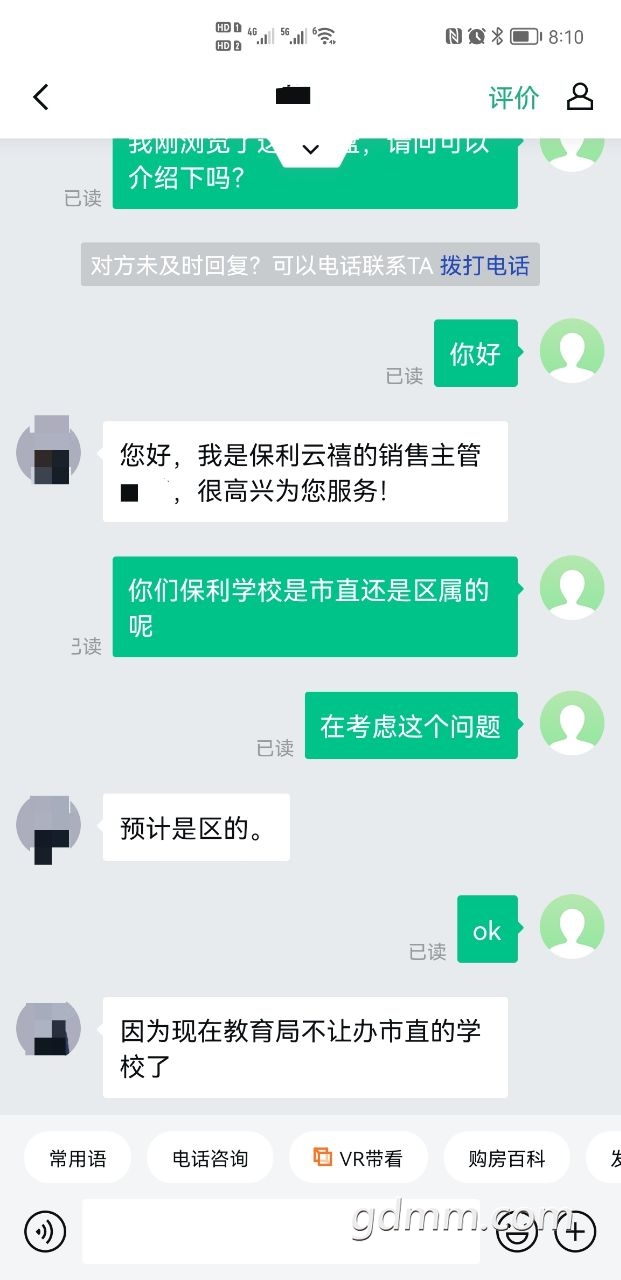The image size is (621, 1280).
Task: Open the agent profile icon
Action: (580, 97)
